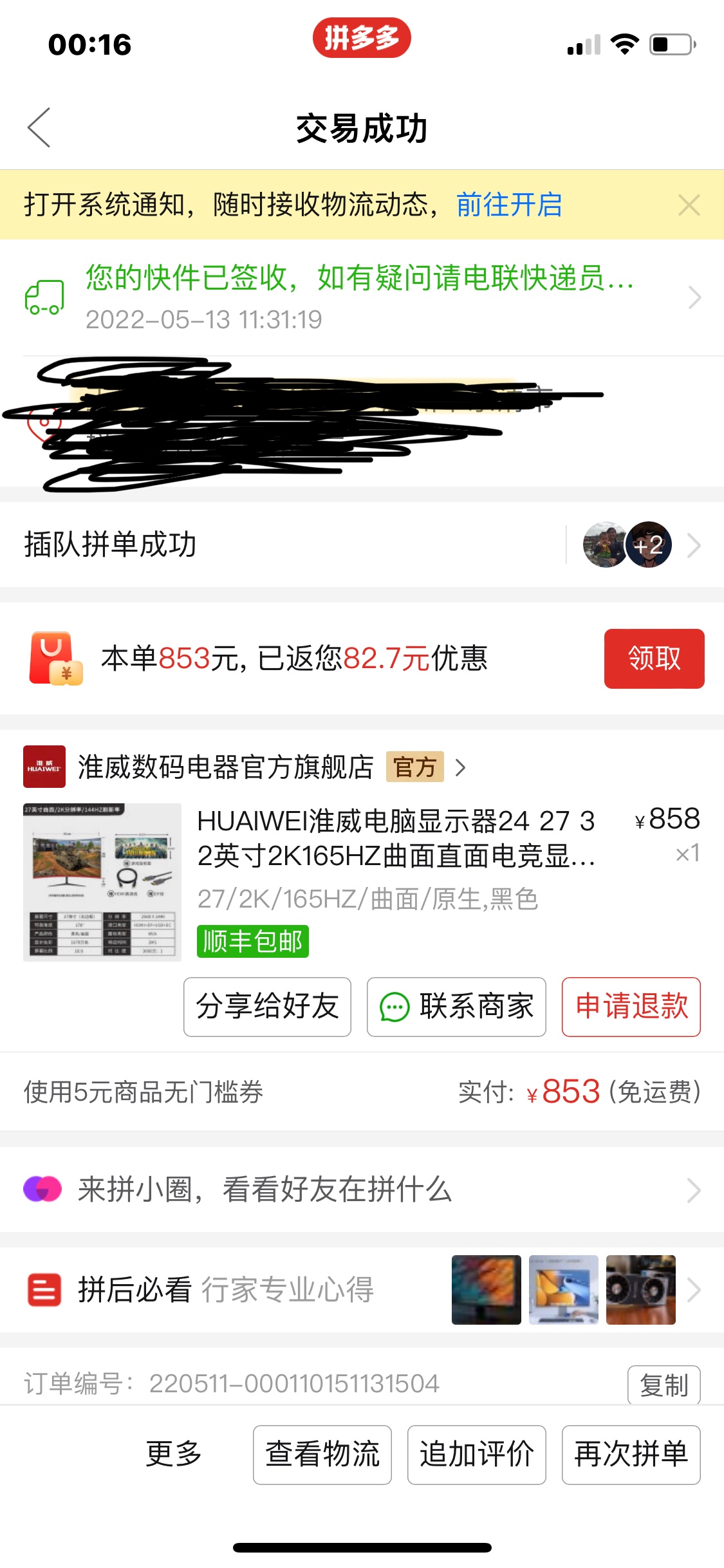
Task: Contact the seller via 联系商家
Action: [x=456, y=1007]
